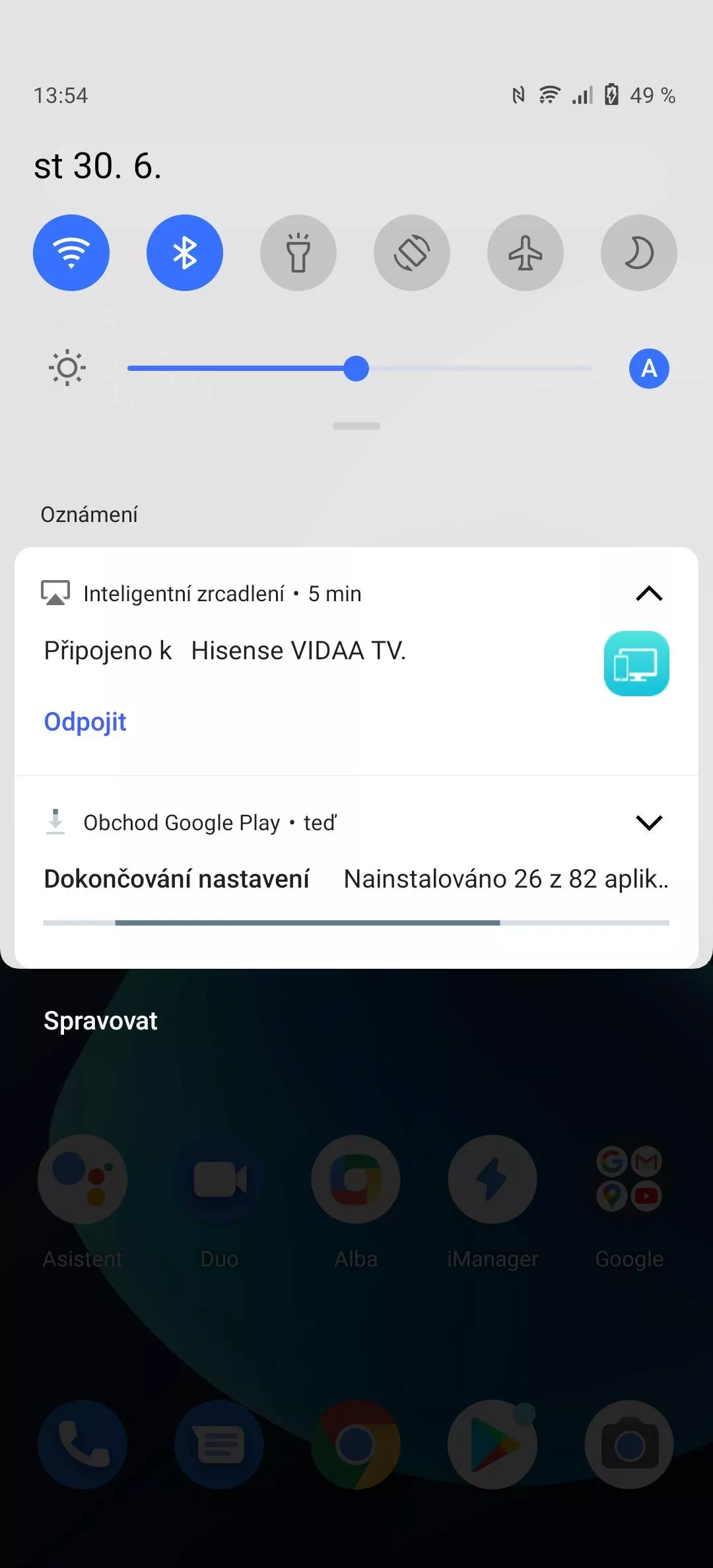The image size is (713, 1568).
Task: Tap Odpojit to disconnect from Hisense TV
Action: (x=85, y=722)
